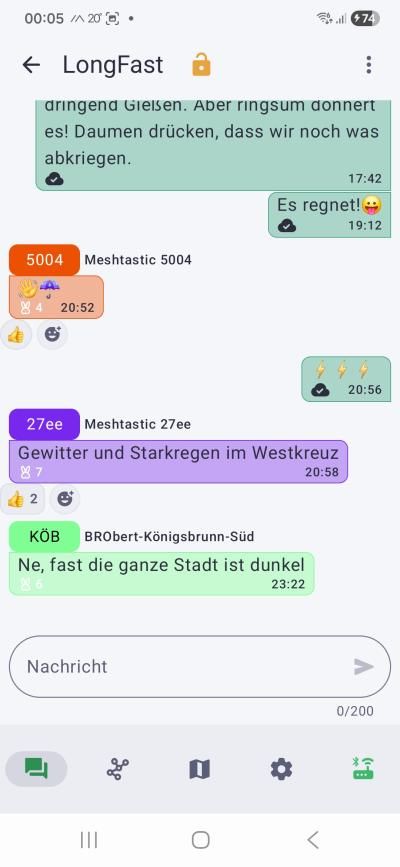Open the KÖB node chip
Viewport: 400px width, 867px height.
click(x=45, y=536)
